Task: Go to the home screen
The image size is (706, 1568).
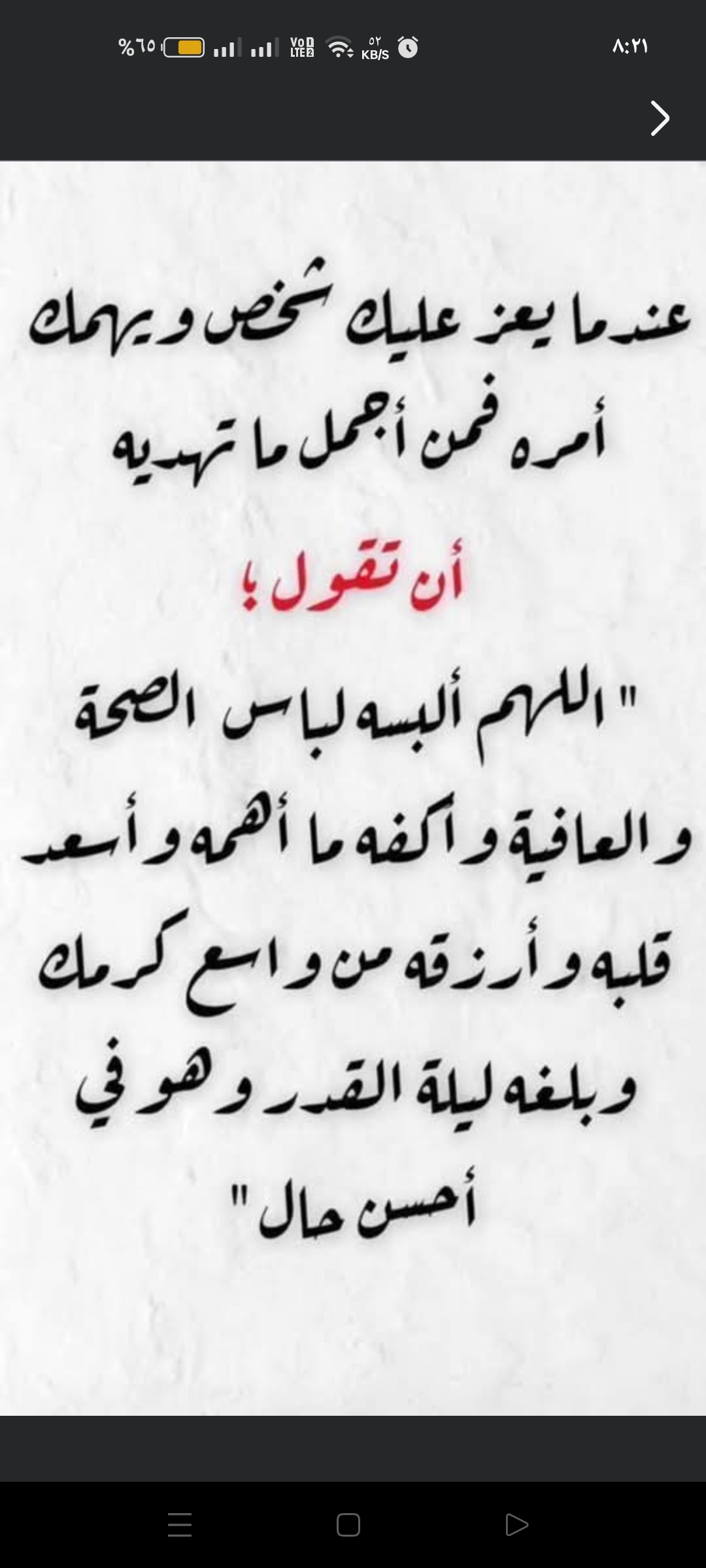Action: coord(348,1524)
